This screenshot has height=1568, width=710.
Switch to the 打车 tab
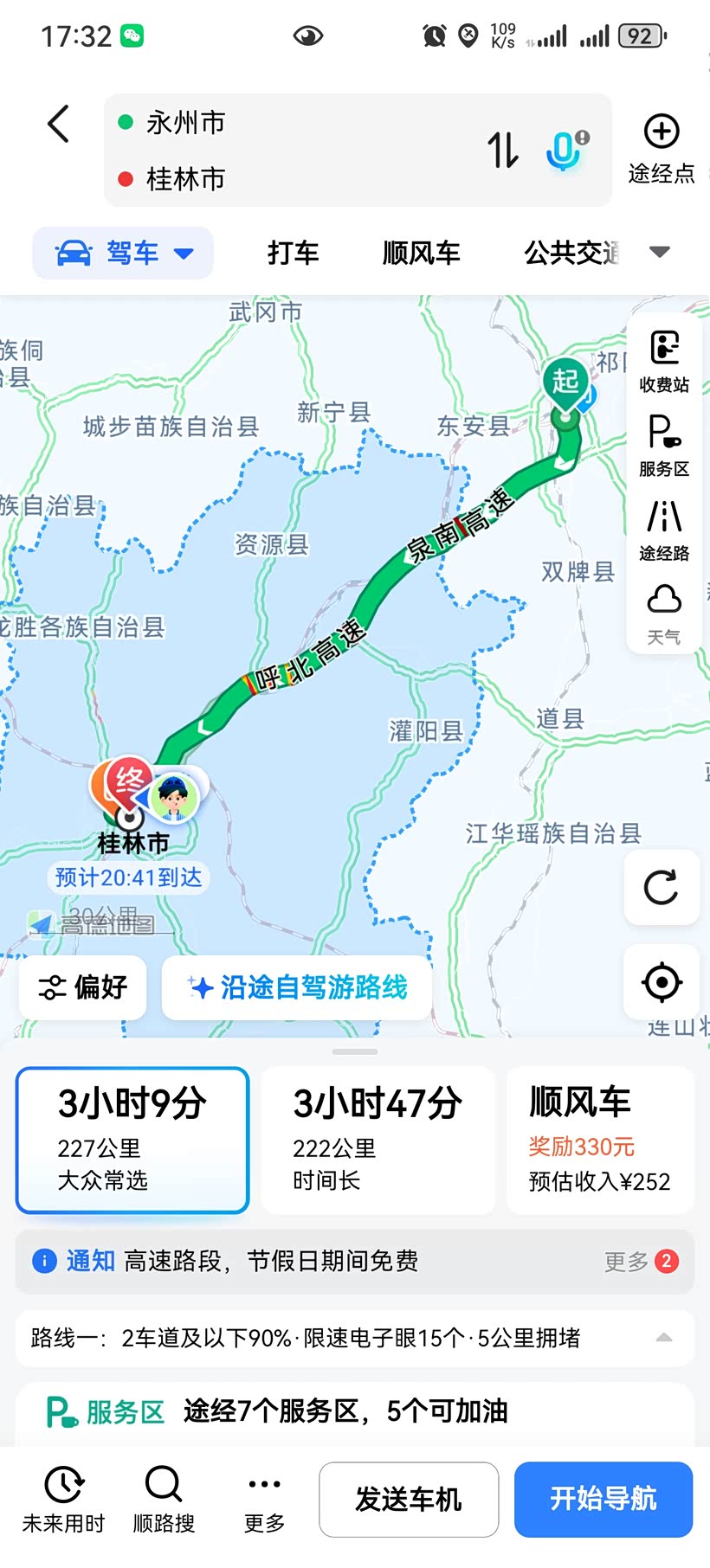293,253
